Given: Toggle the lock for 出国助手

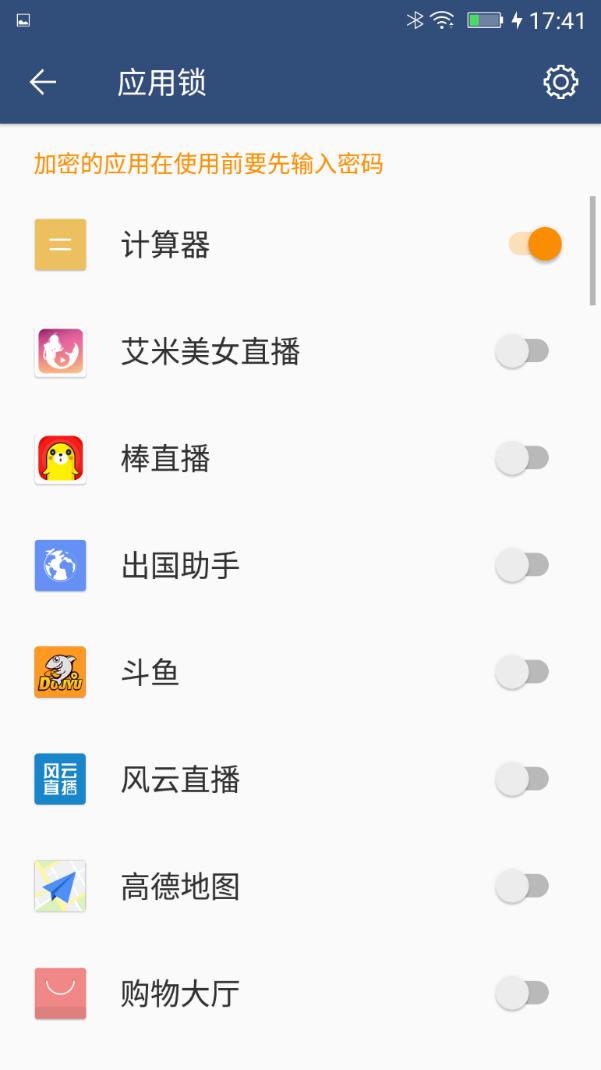Looking at the screenshot, I should [522, 565].
